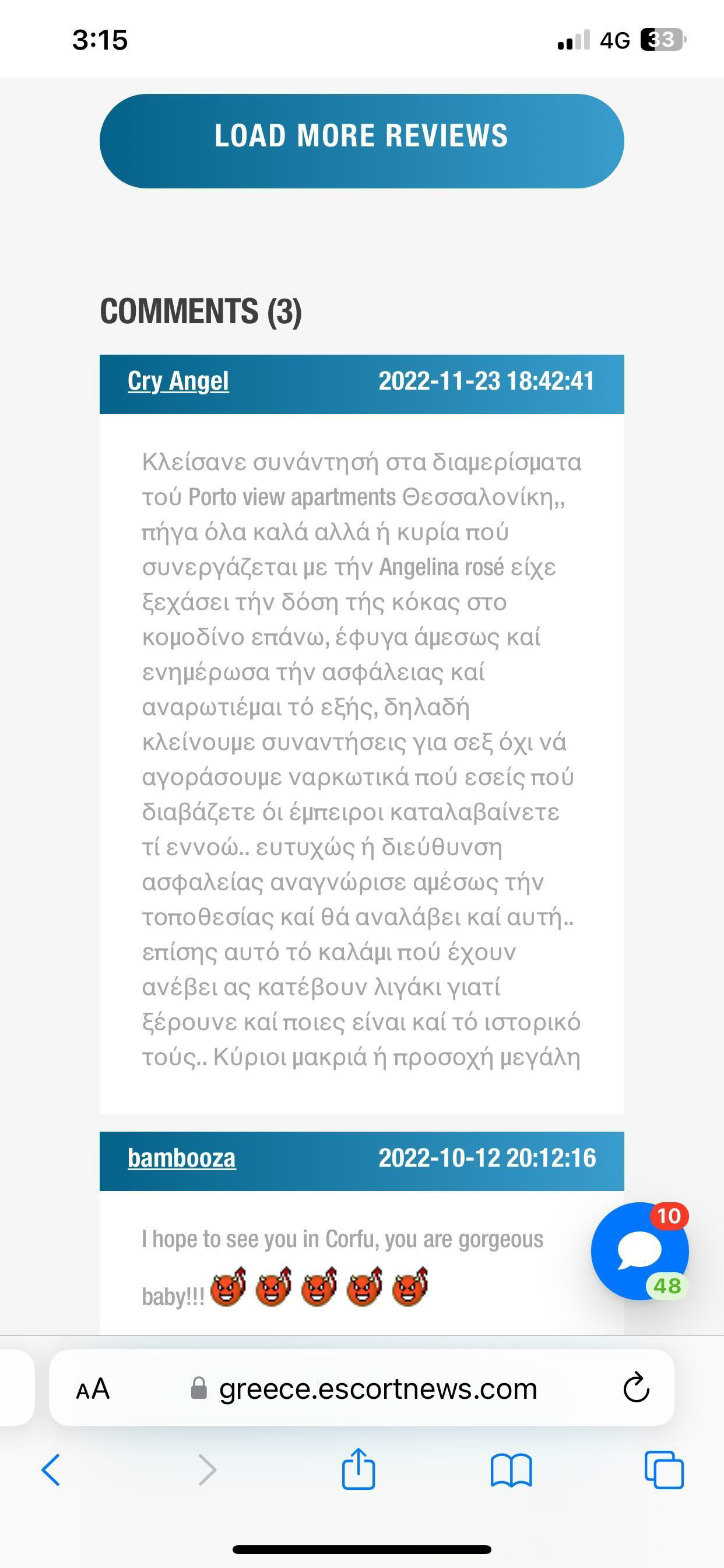The width and height of the screenshot is (724, 1568).
Task: Go back to the previous page
Action: click(51, 1470)
